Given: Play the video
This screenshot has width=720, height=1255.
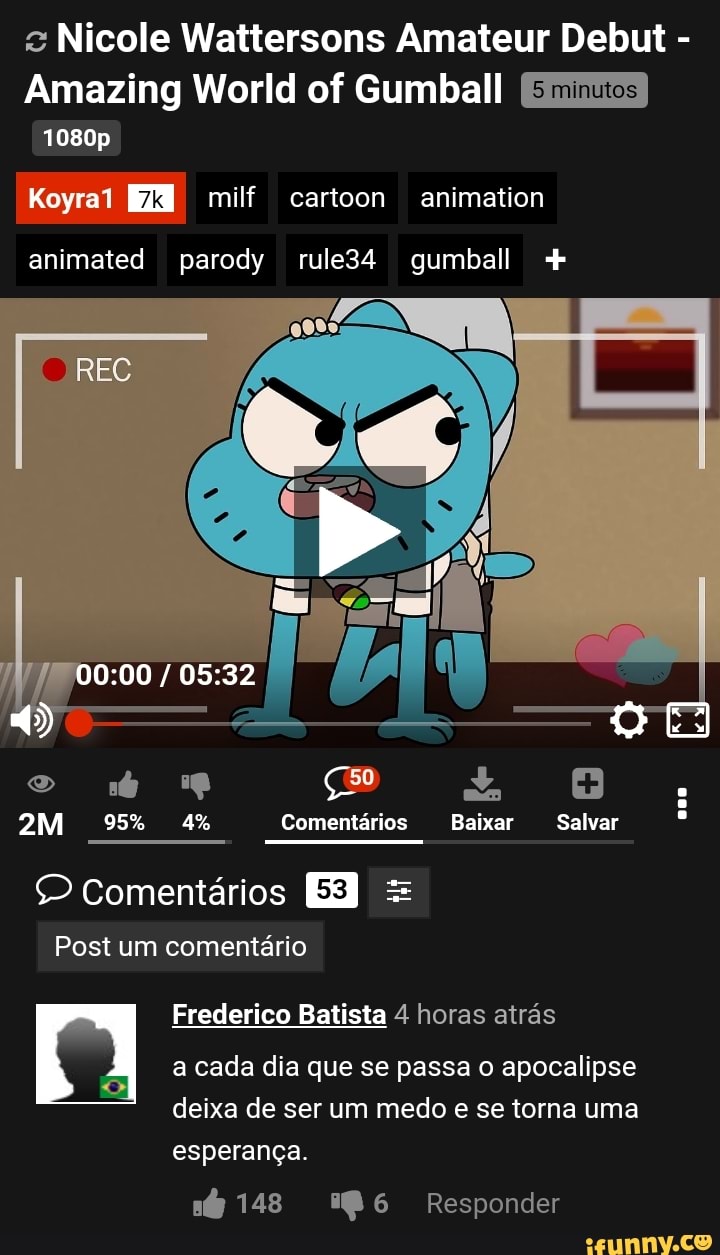Looking at the screenshot, I should click(x=360, y=532).
